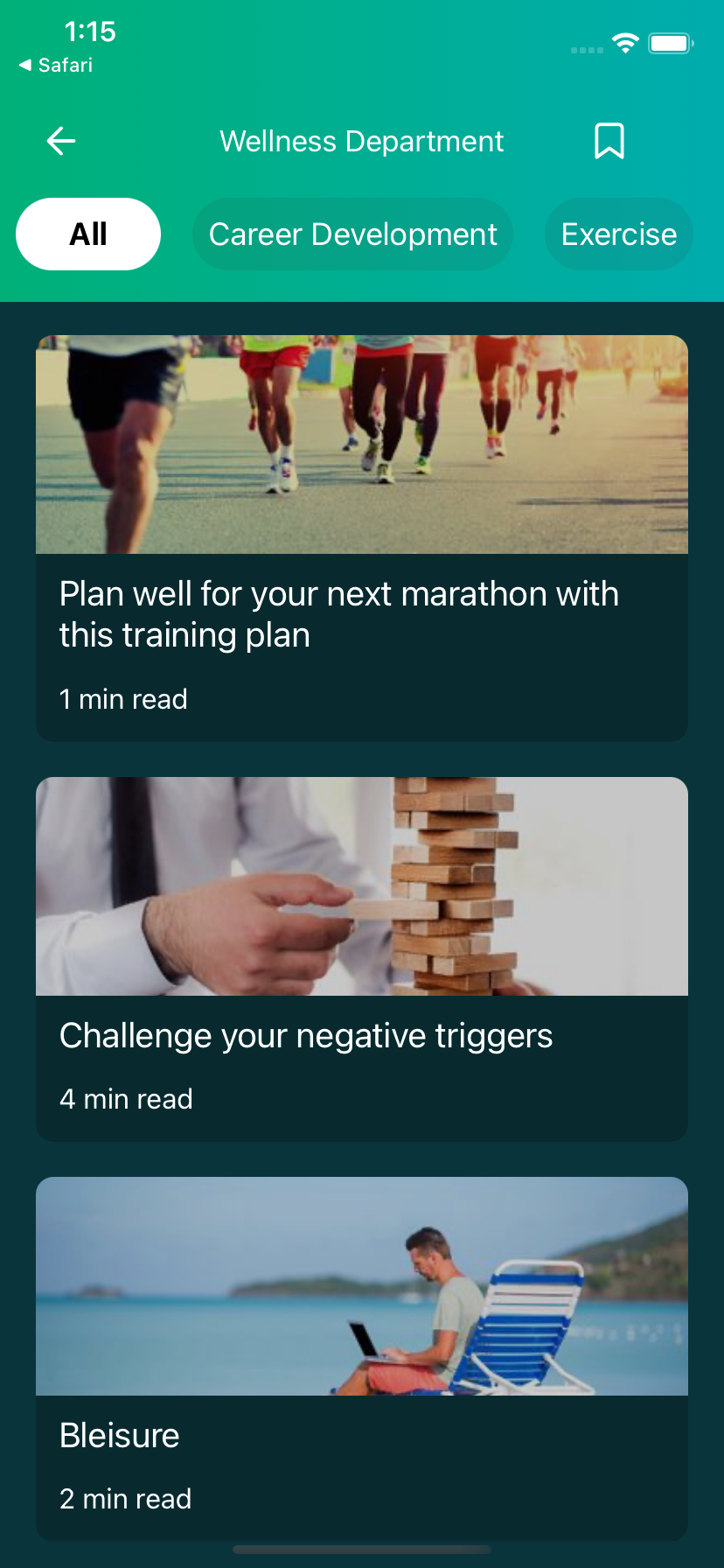The height and width of the screenshot is (1568, 724).
Task: Open the bookmarks icon
Action: click(x=609, y=141)
